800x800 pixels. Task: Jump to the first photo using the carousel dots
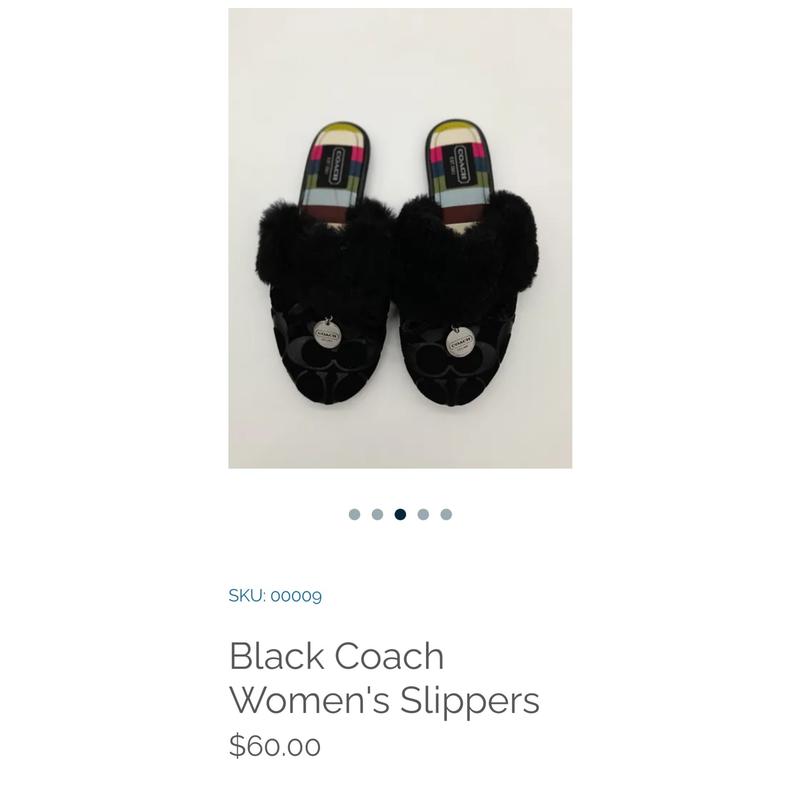pyautogui.click(x=354, y=514)
